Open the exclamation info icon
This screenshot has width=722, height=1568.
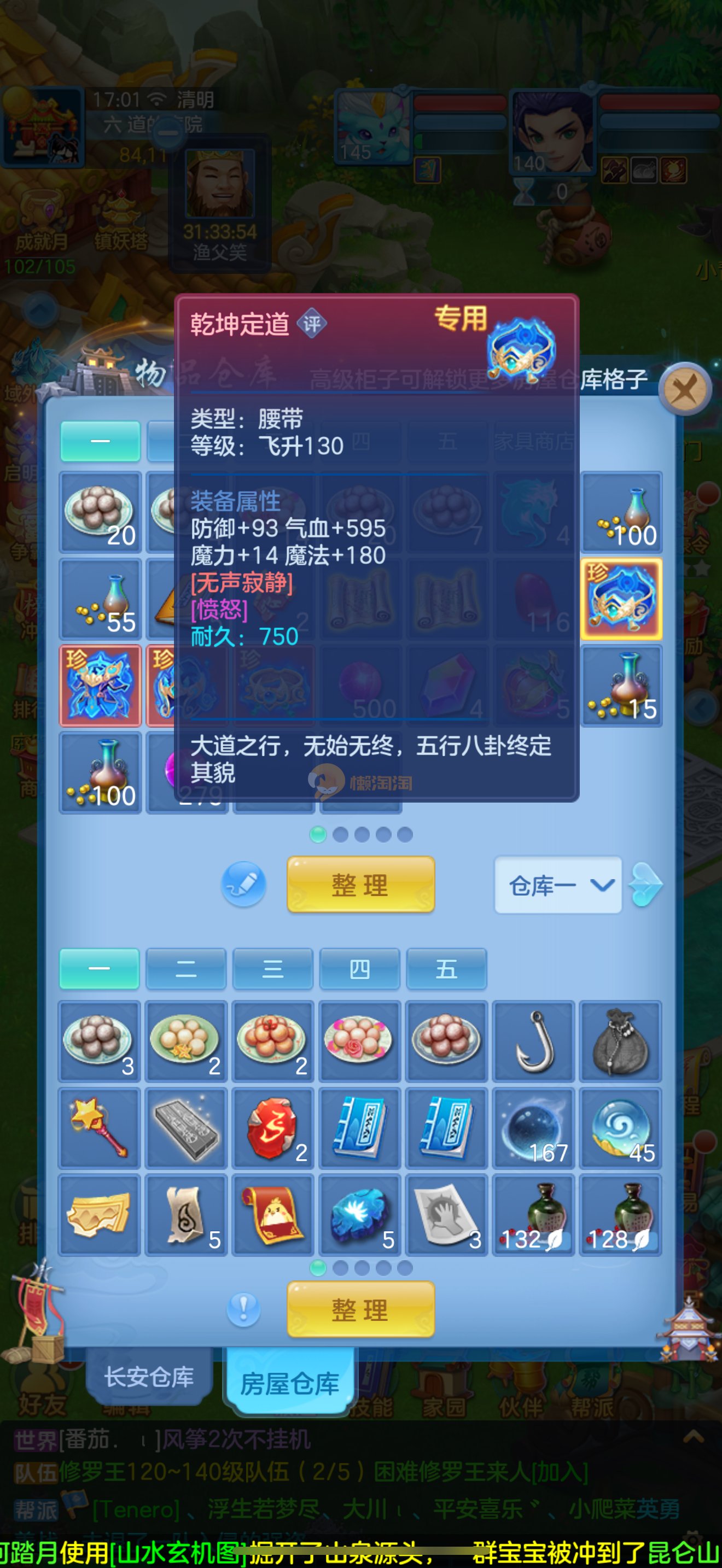point(243,1308)
